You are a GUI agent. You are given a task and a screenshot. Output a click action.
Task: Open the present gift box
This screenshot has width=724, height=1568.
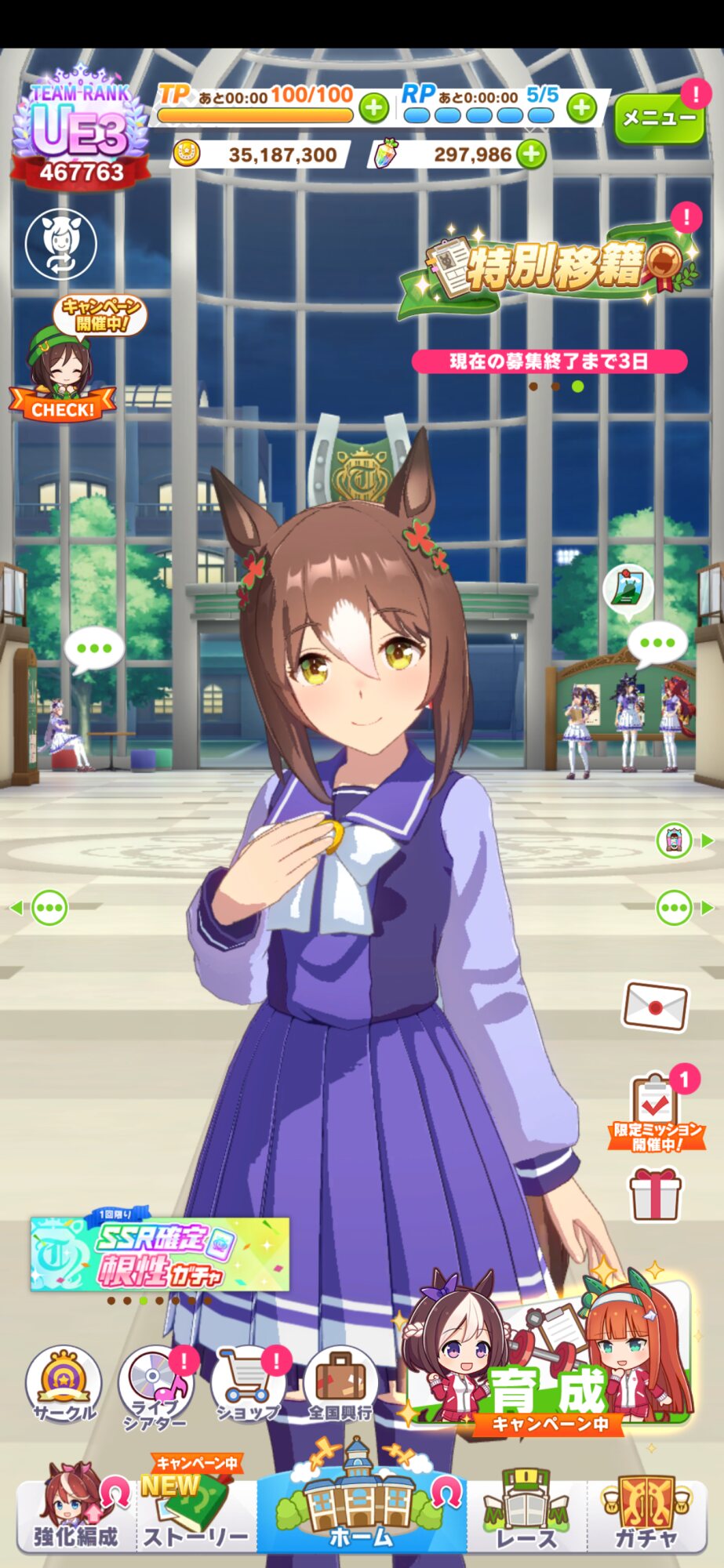click(x=655, y=1194)
